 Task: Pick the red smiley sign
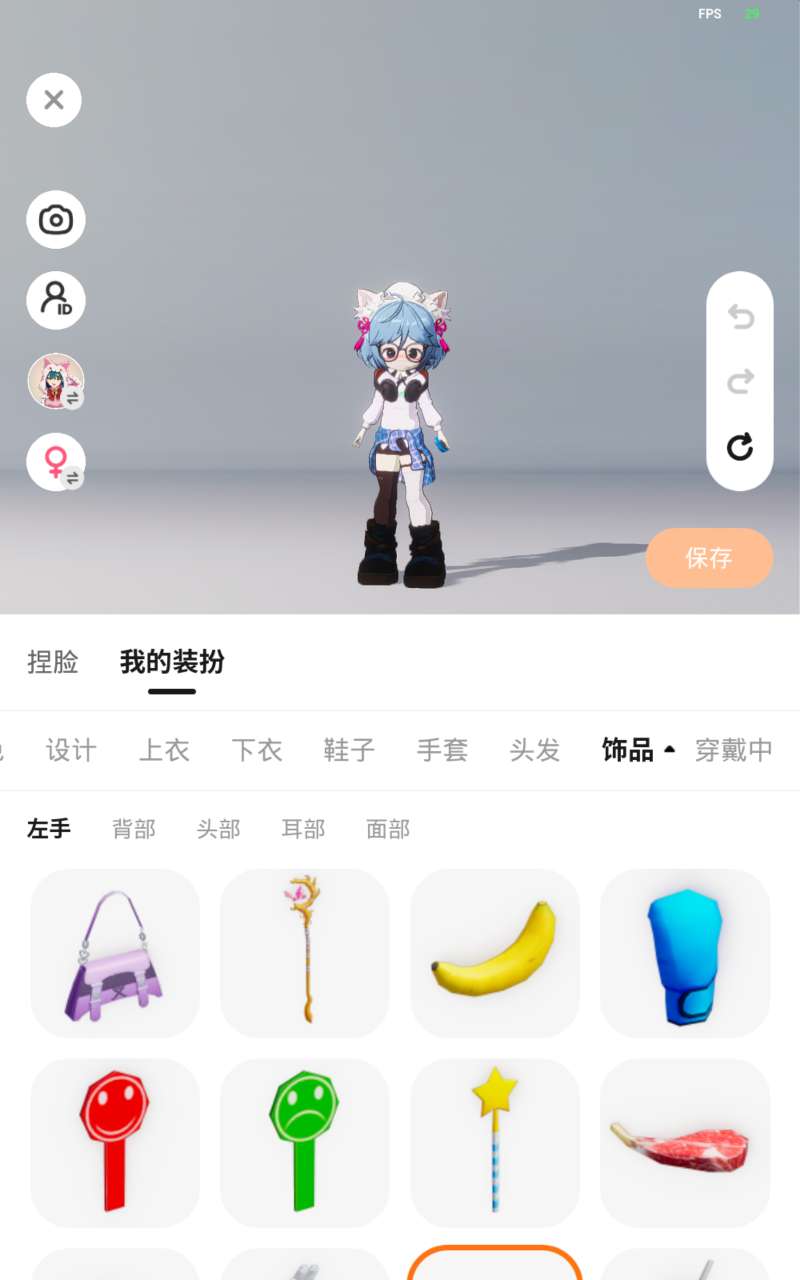(x=115, y=1143)
